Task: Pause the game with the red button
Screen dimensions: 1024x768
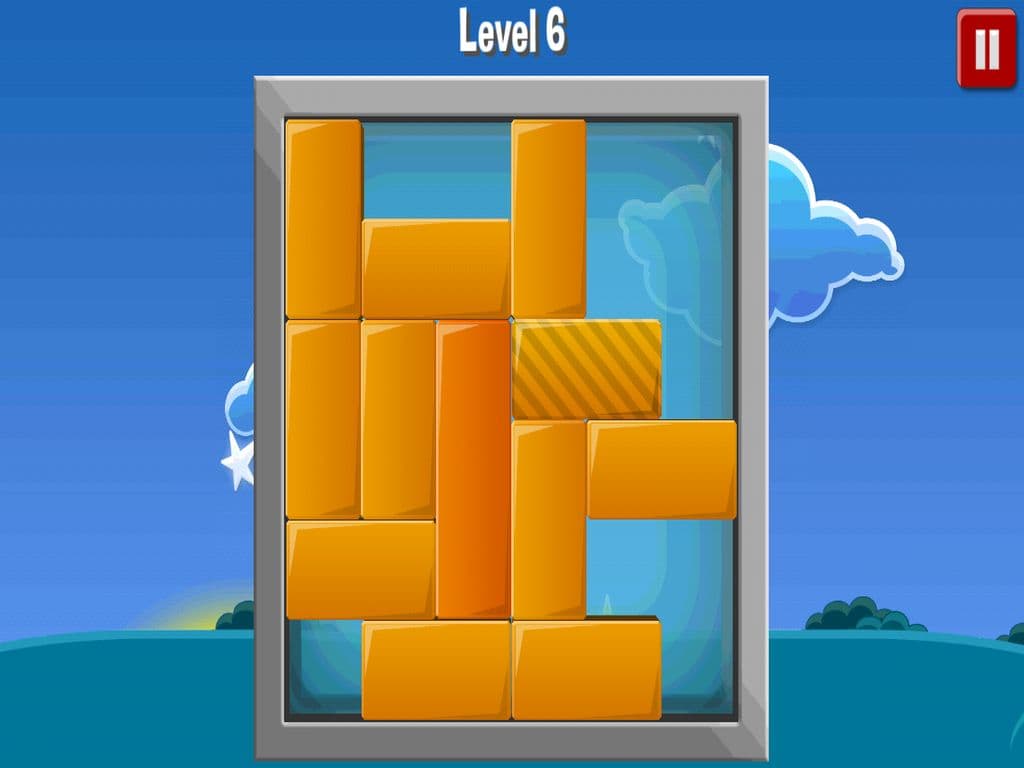Action: click(x=986, y=49)
